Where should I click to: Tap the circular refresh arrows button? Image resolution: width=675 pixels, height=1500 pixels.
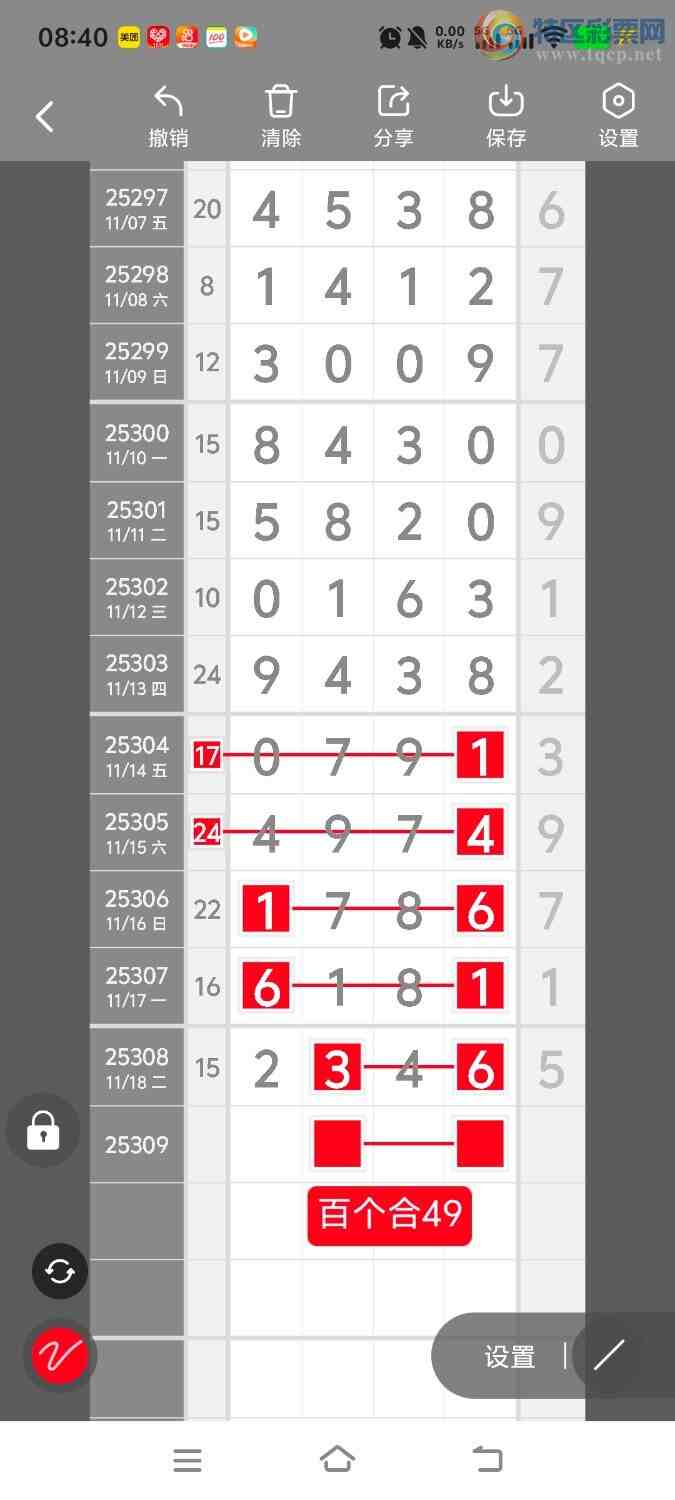(x=60, y=1271)
